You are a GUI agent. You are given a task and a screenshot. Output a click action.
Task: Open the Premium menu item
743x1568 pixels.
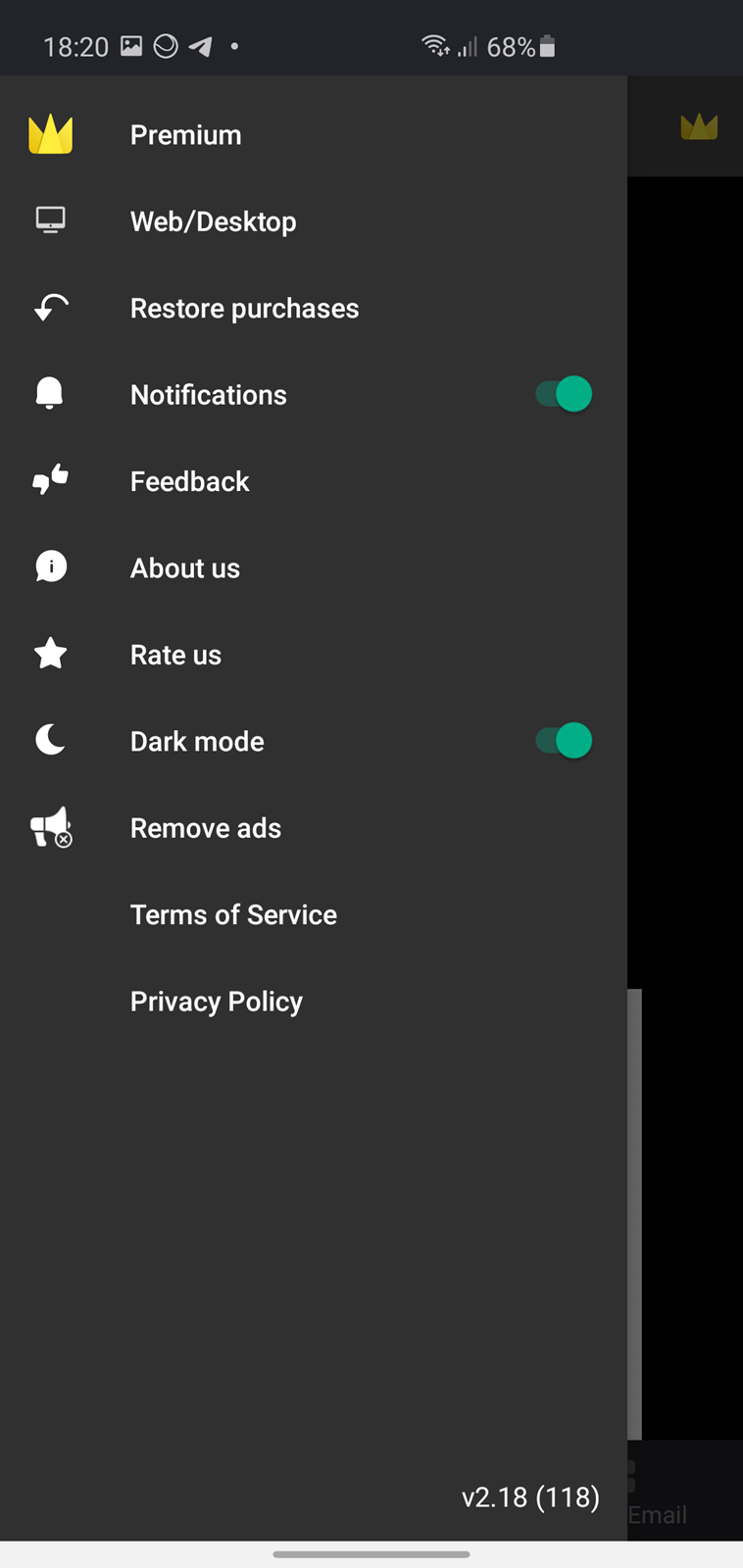pos(314,134)
